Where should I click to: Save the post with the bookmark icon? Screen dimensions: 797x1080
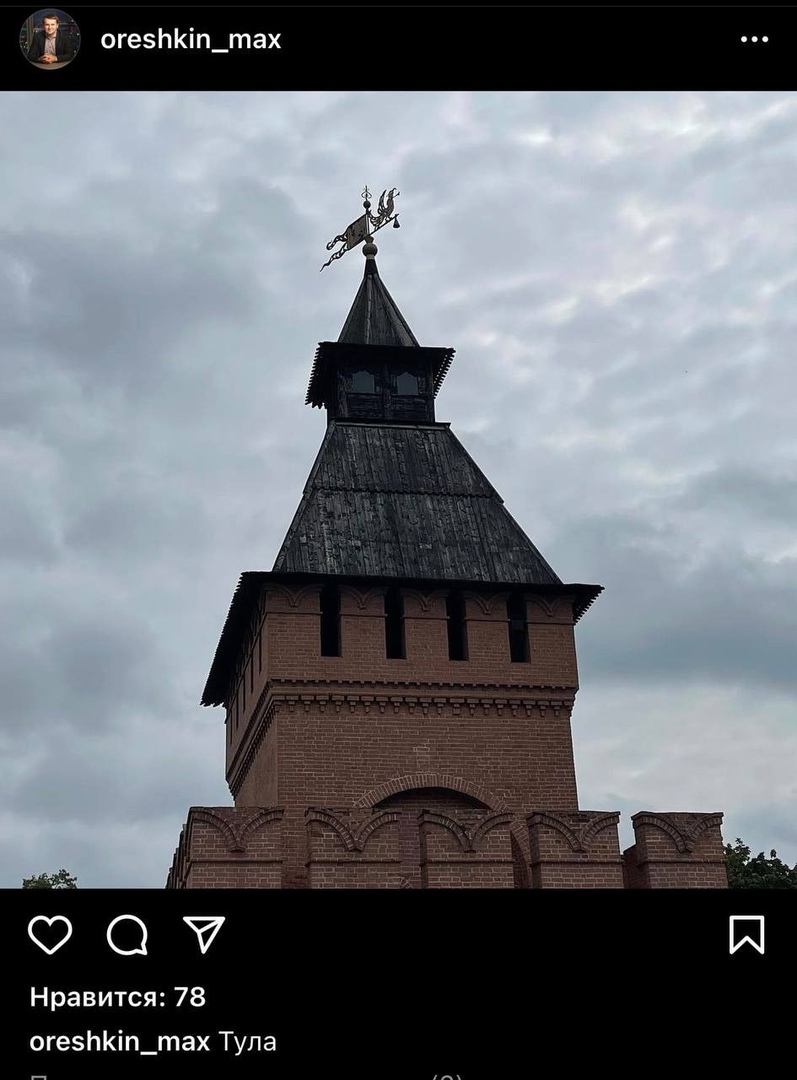746,934
